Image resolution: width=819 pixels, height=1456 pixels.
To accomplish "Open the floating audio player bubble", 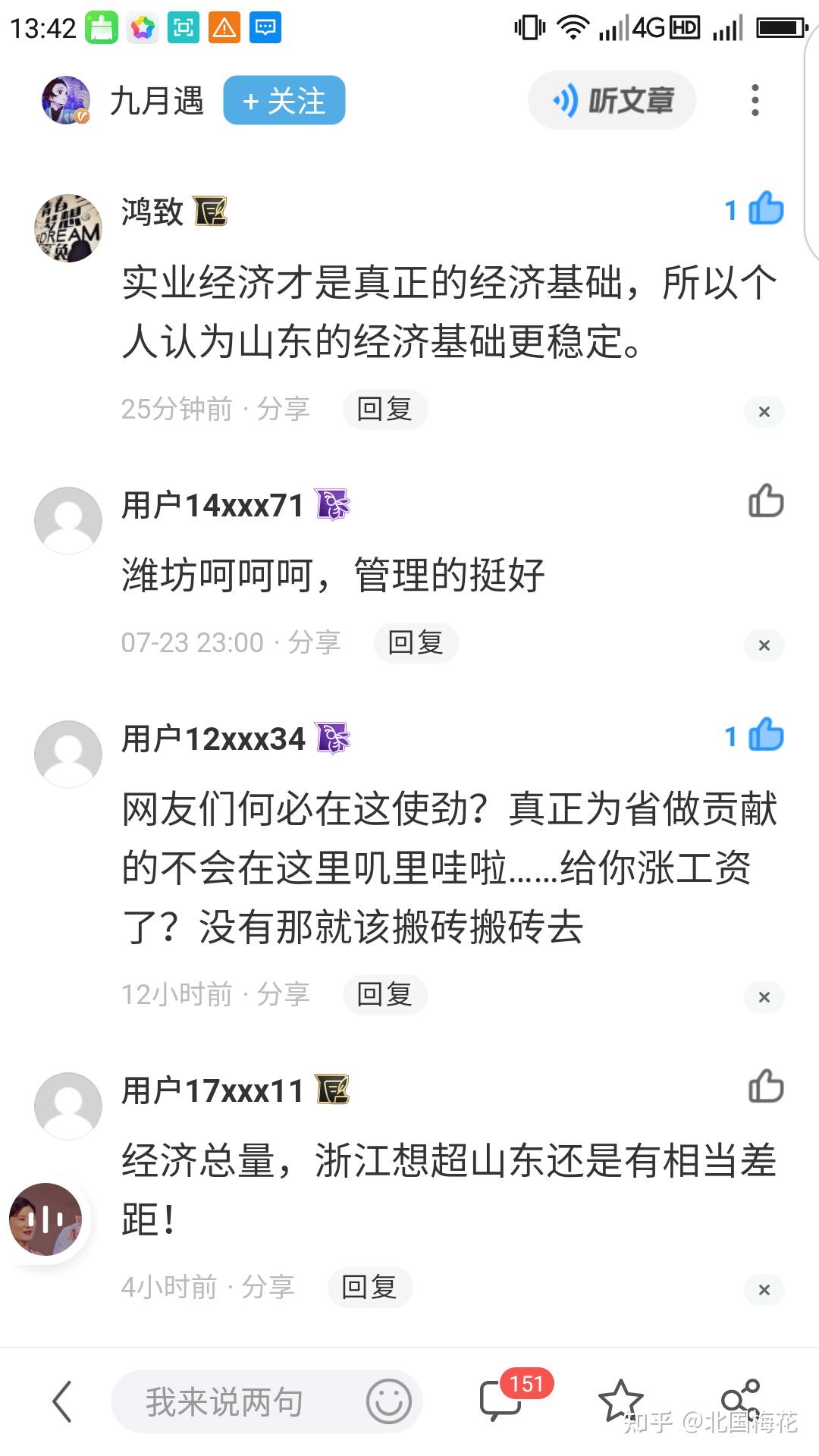I will pos(46,1220).
